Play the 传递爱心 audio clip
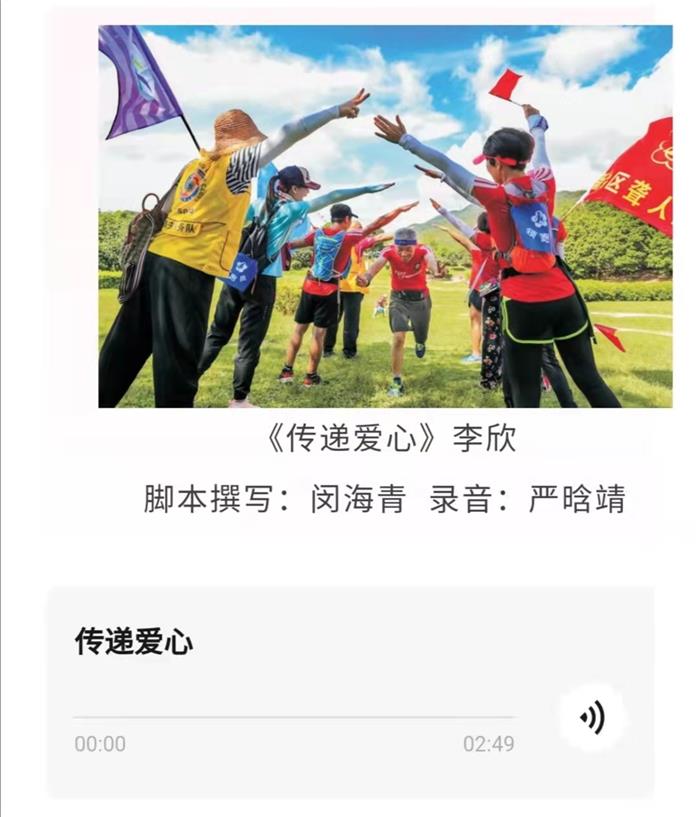This screenshot has width=700, height=817. pyautogui.click(x=592, y=717)
